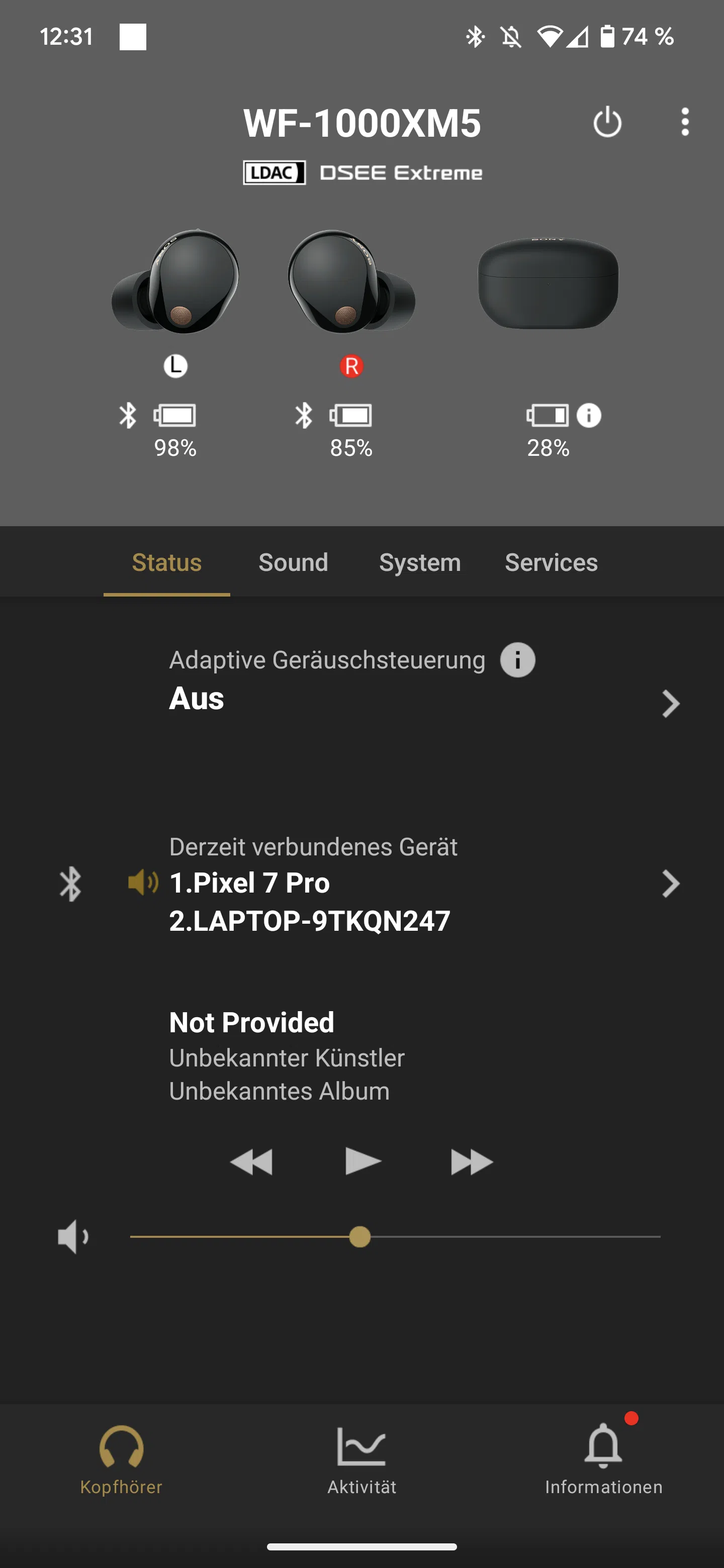The image size is (724, 1568).
Task: Open the info icon next to Adaptive Geräuschsteuerung
Action: click(517, 660)
